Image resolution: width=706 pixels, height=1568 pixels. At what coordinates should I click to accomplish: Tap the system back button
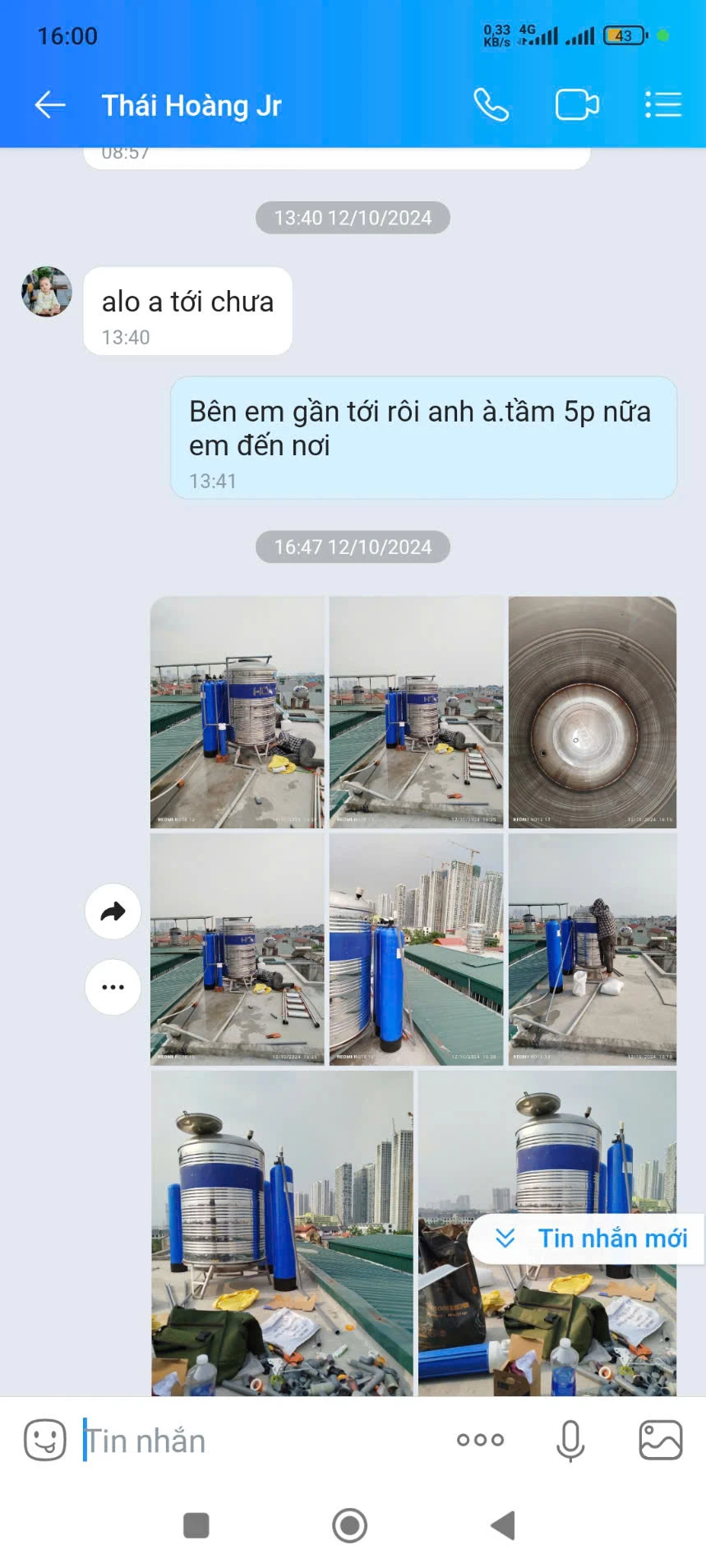(503, 1525)
